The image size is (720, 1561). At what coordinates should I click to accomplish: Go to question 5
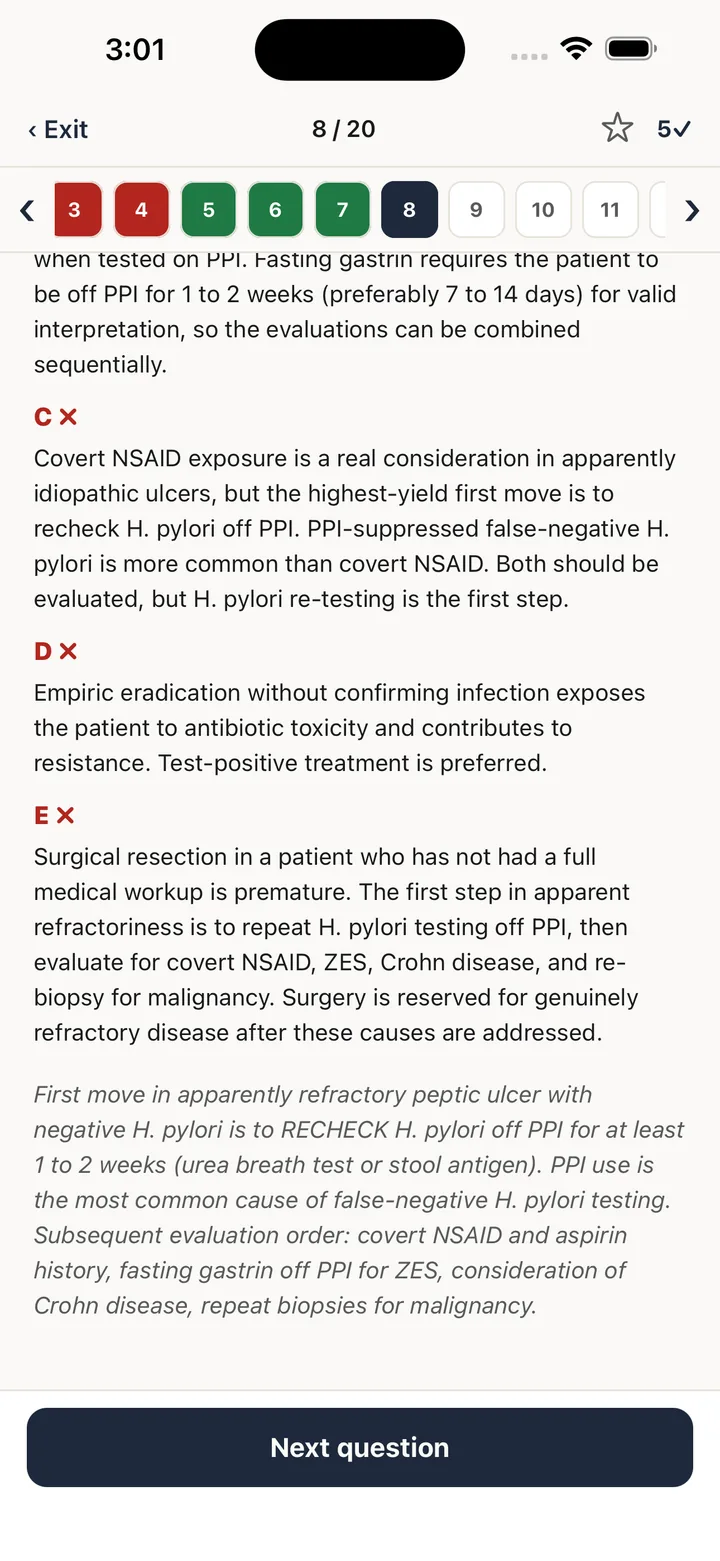[x=208, y=210]
